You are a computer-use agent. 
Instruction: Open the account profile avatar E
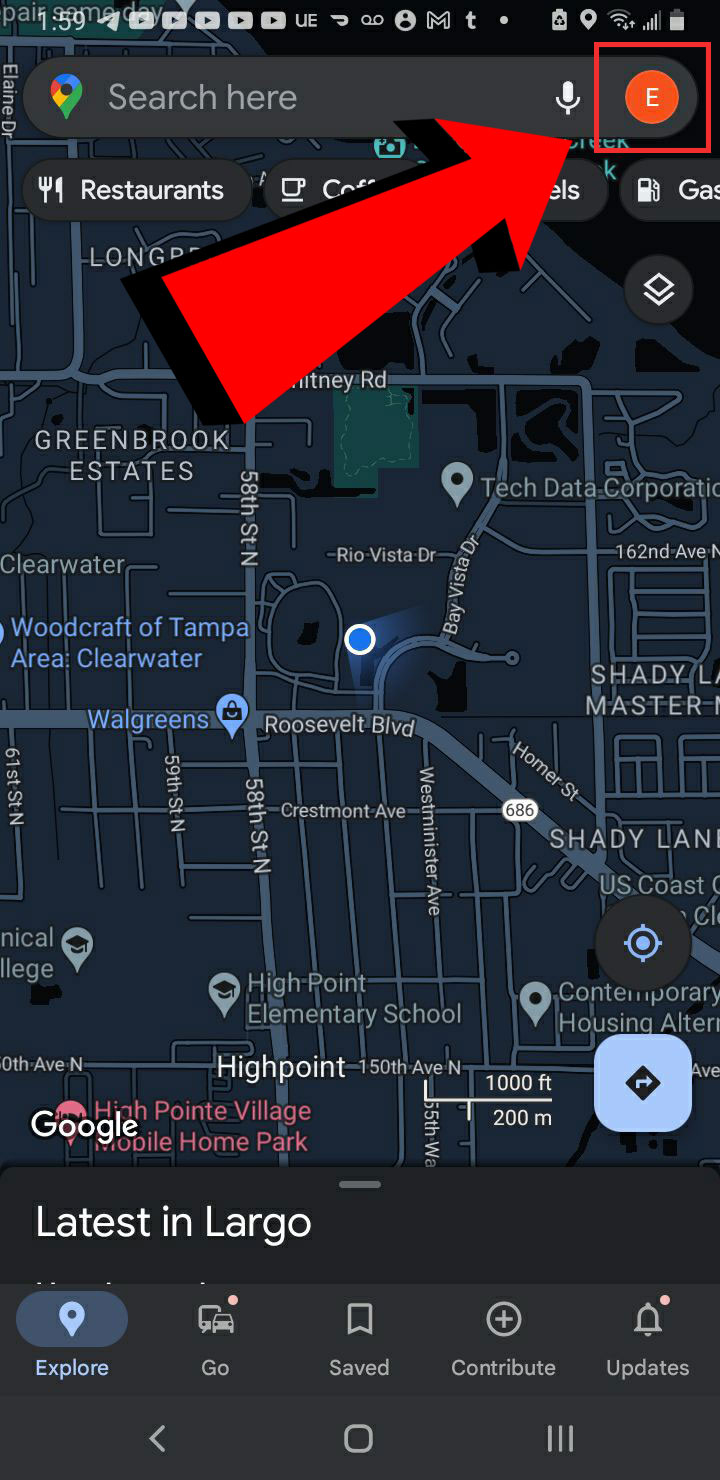point(652,97)
